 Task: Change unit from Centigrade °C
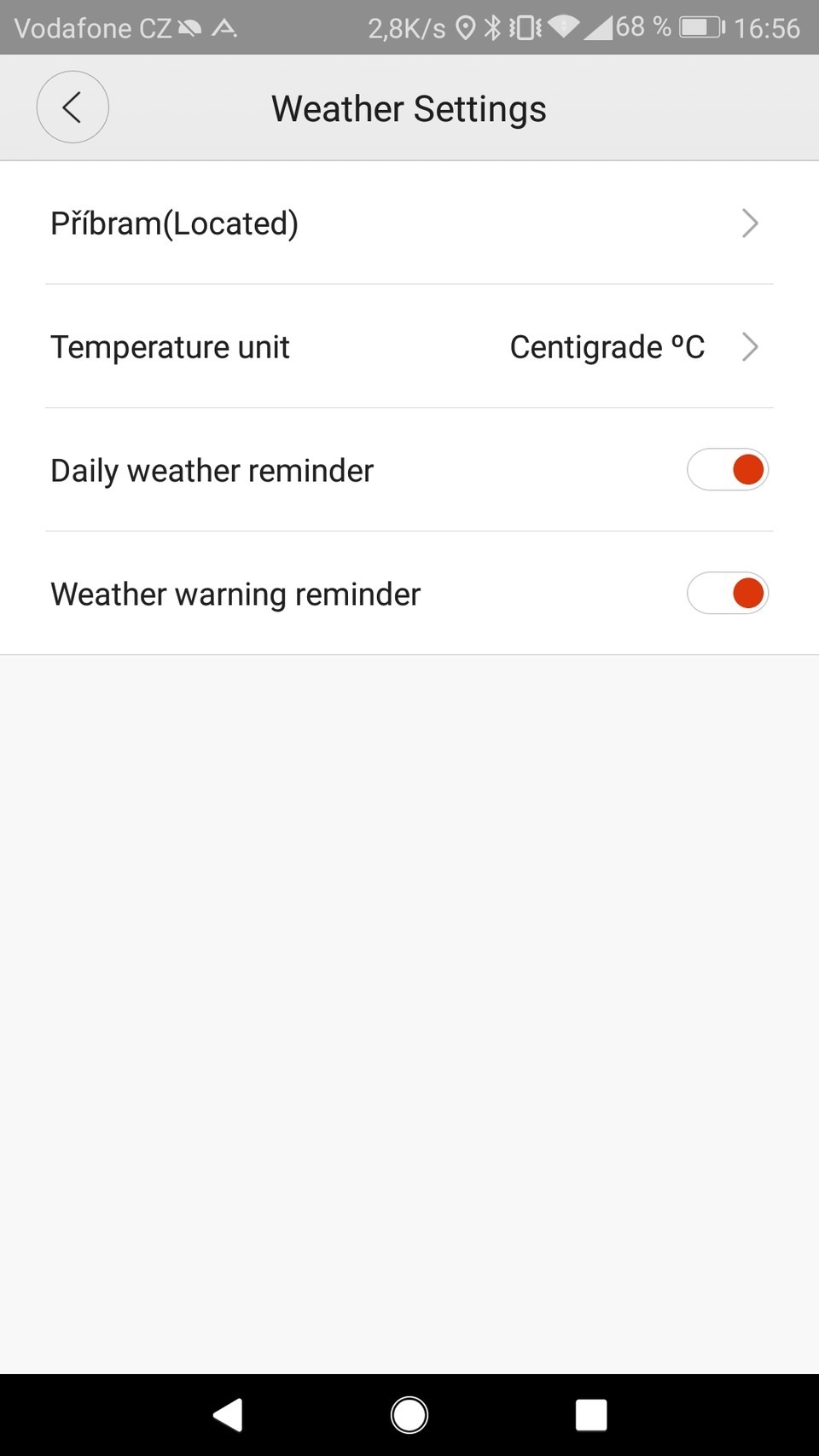pyautogui.click(x=607, y=347)
